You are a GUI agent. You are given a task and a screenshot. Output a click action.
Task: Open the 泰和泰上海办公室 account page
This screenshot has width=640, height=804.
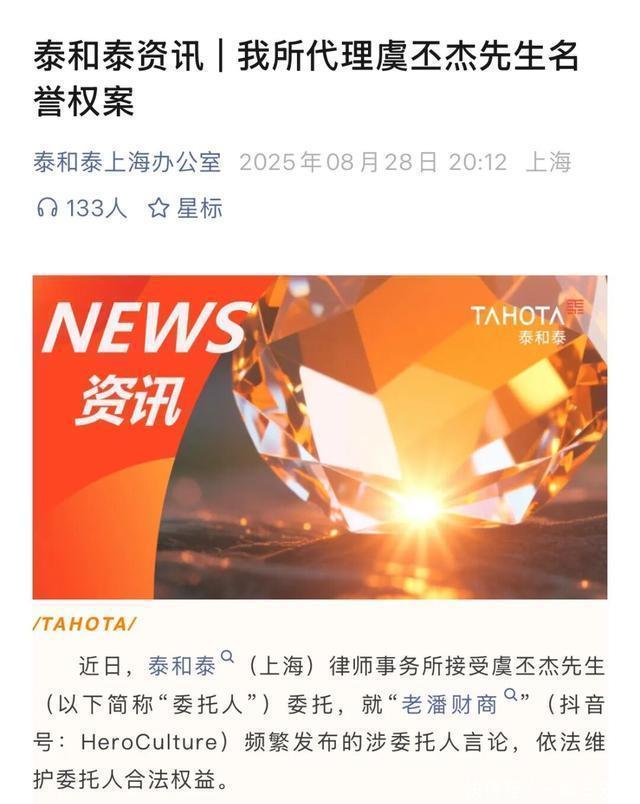point(127,161)
